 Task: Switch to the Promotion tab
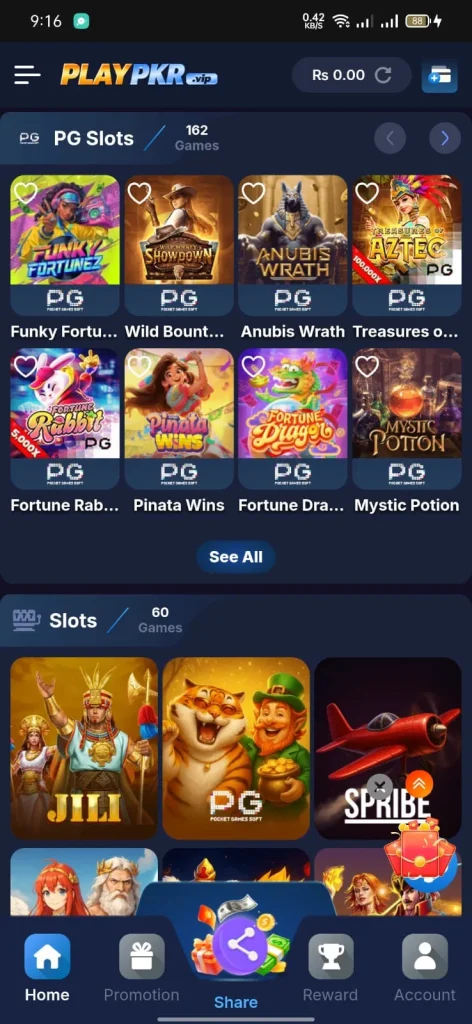(x=142, y=968)
